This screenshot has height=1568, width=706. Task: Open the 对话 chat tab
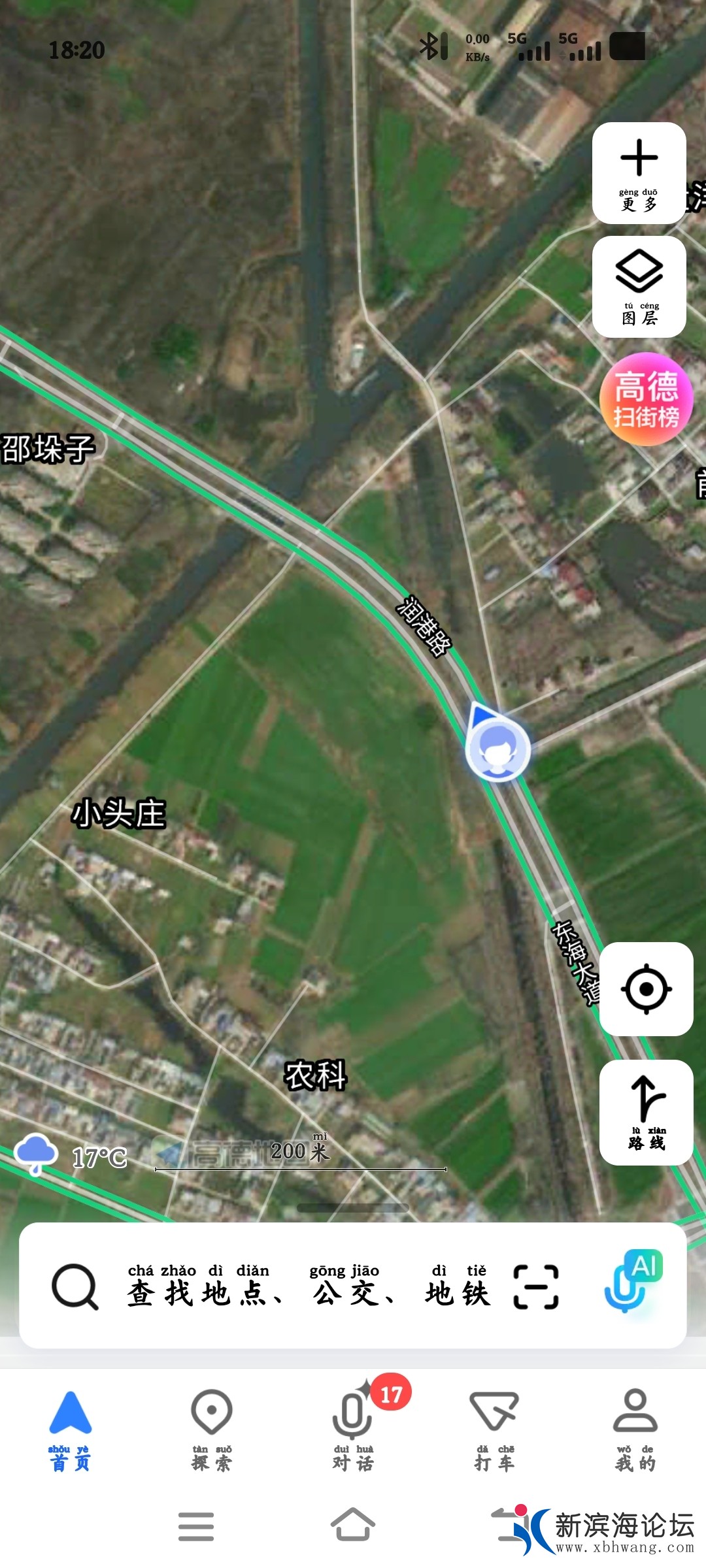[353, 1431]
